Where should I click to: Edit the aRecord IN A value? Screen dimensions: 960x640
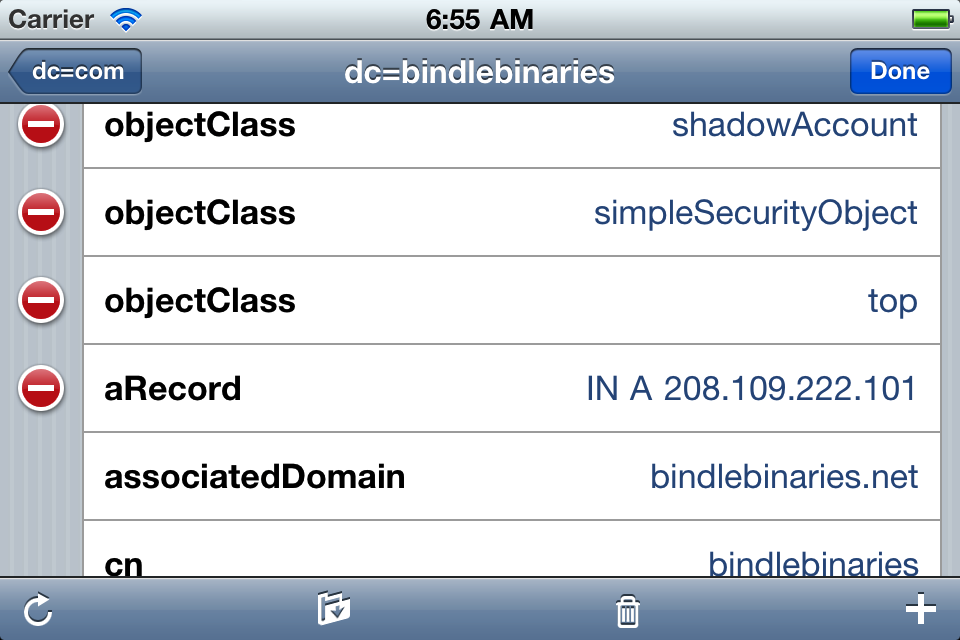[x=751, y=388]
